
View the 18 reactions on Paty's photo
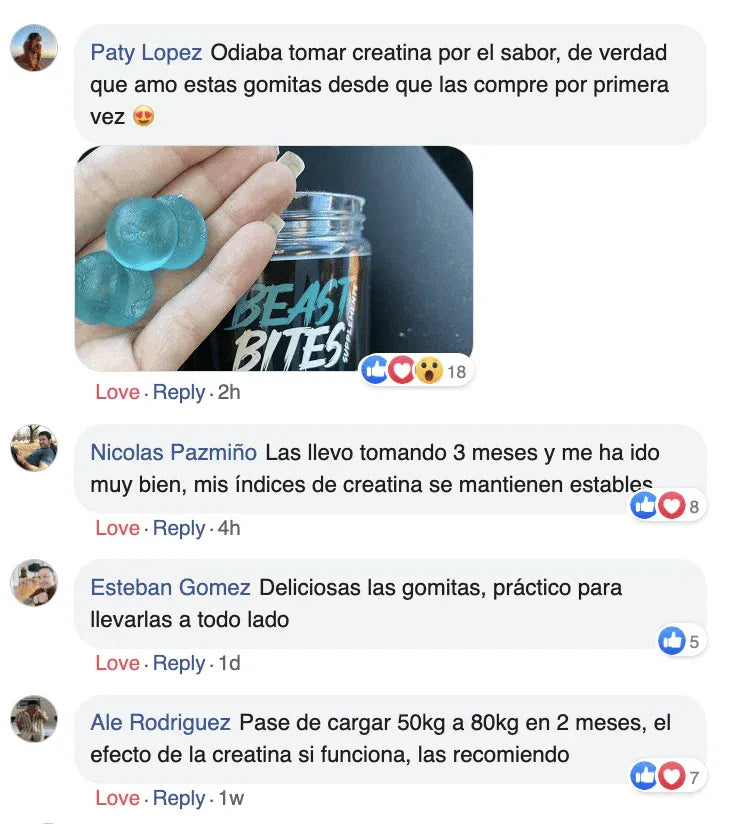click(x=415, y=371)
